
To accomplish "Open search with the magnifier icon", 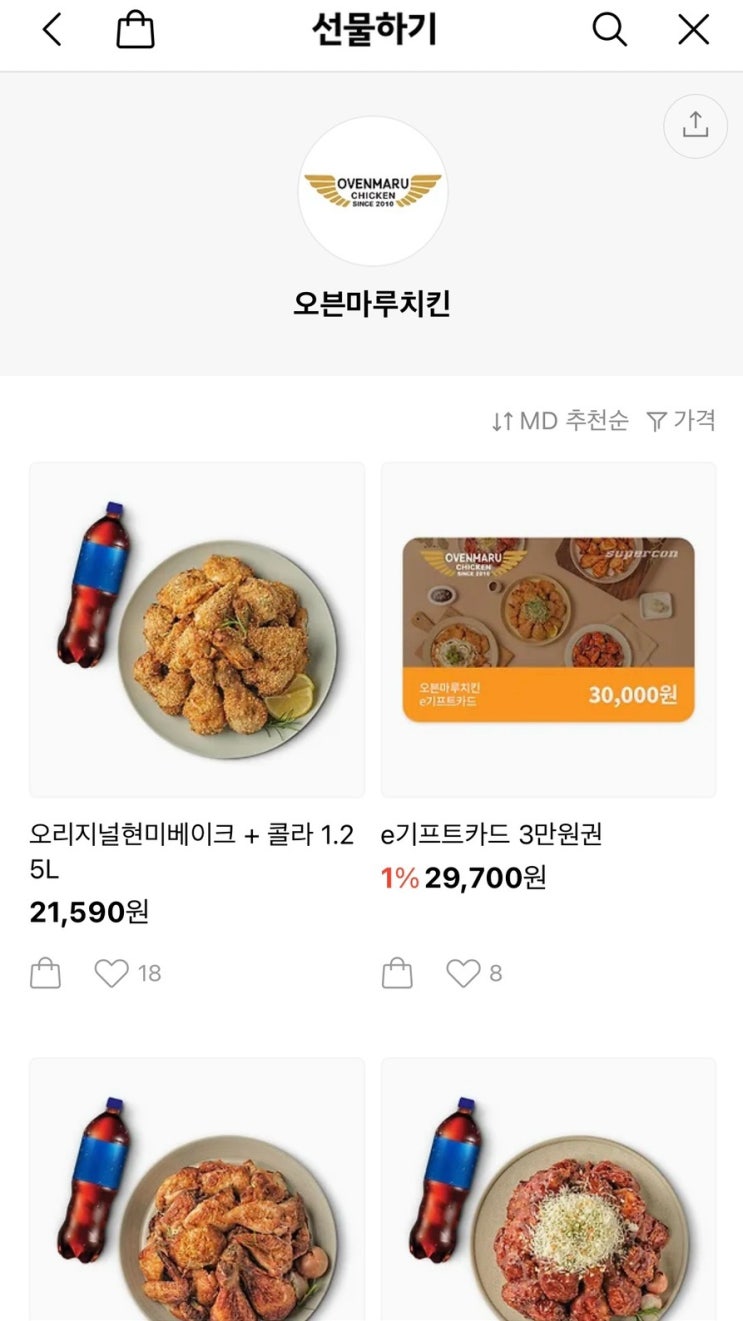I will pyautogui.click(x=609, y=30).
